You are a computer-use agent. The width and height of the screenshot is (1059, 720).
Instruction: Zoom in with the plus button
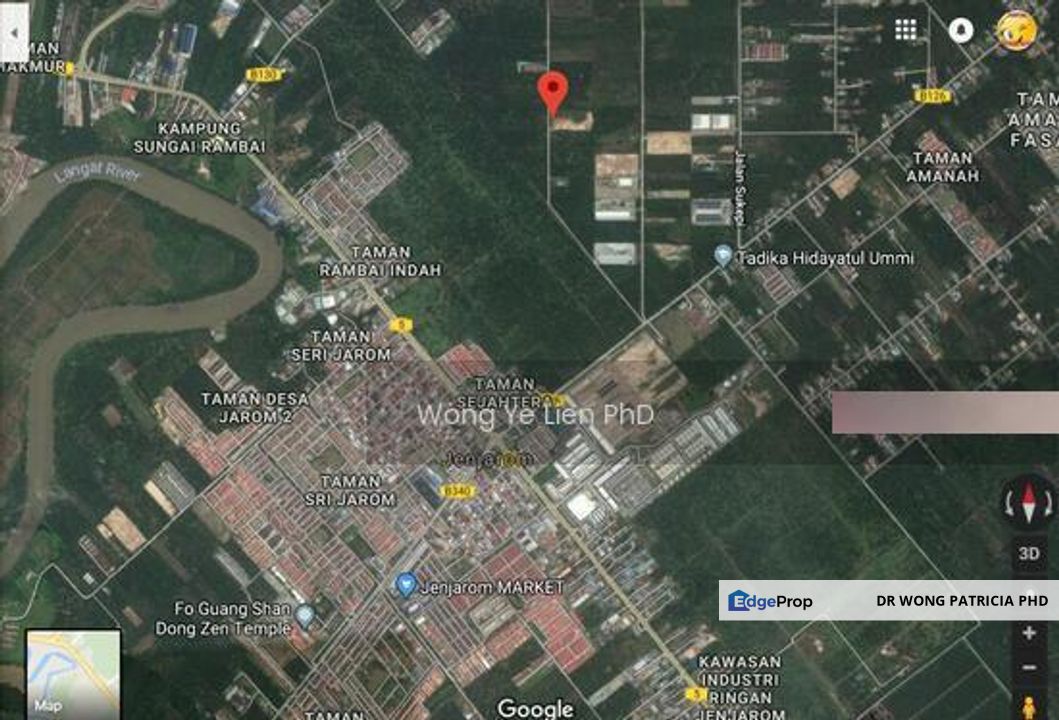(x=1028, y=633)
